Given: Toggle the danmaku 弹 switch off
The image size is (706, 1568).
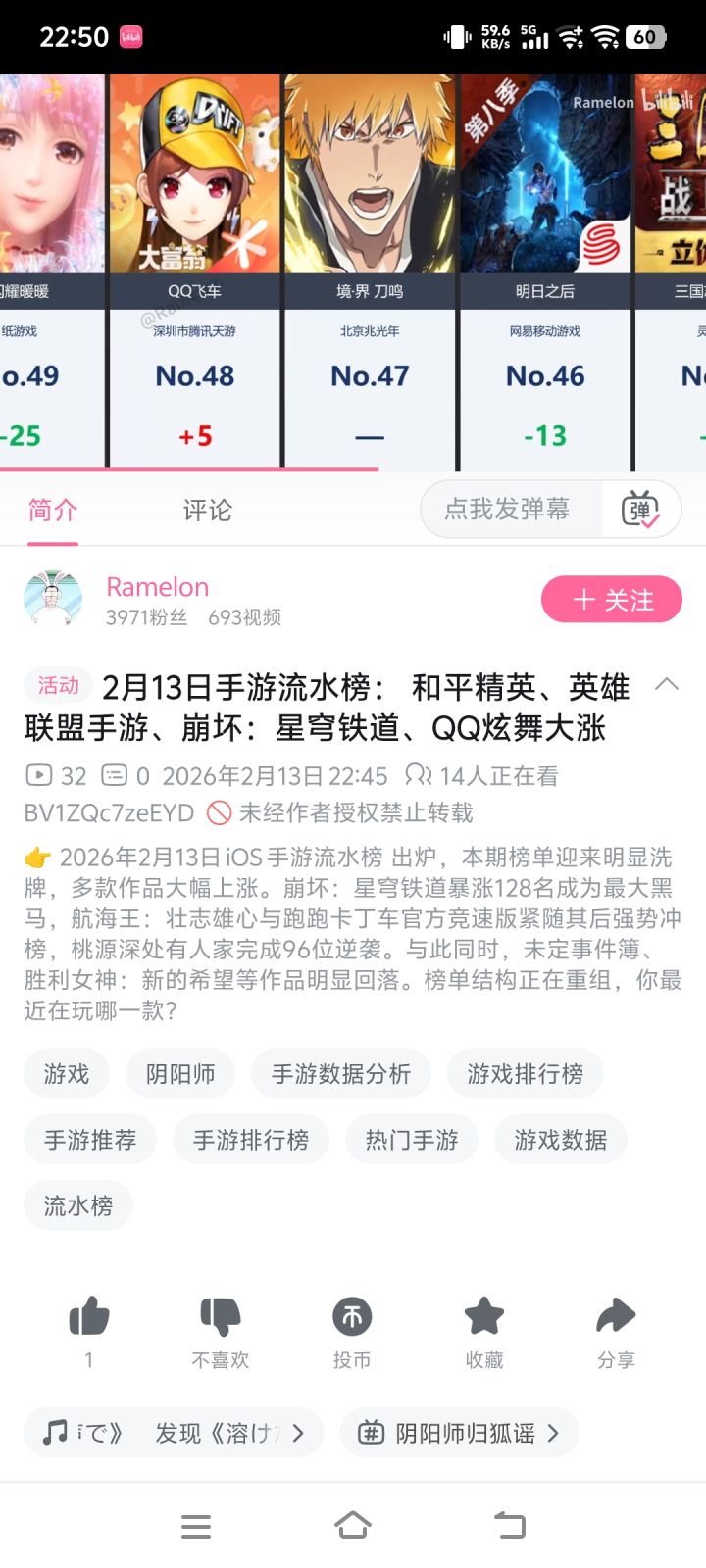Looking at the screenshot, I should pyautogui.click(x=642, y=509).
